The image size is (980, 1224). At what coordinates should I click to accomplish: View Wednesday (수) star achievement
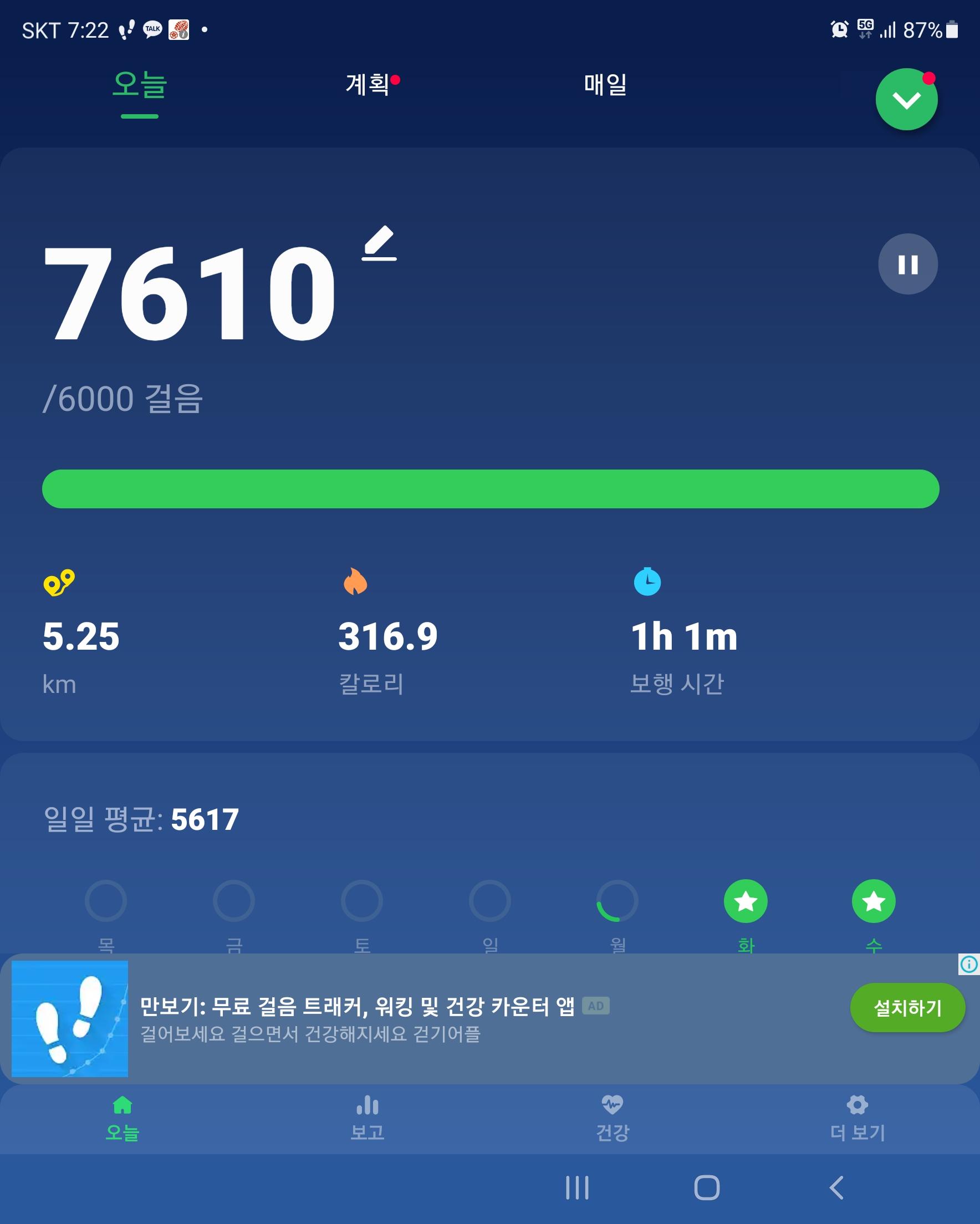(873, 901)
